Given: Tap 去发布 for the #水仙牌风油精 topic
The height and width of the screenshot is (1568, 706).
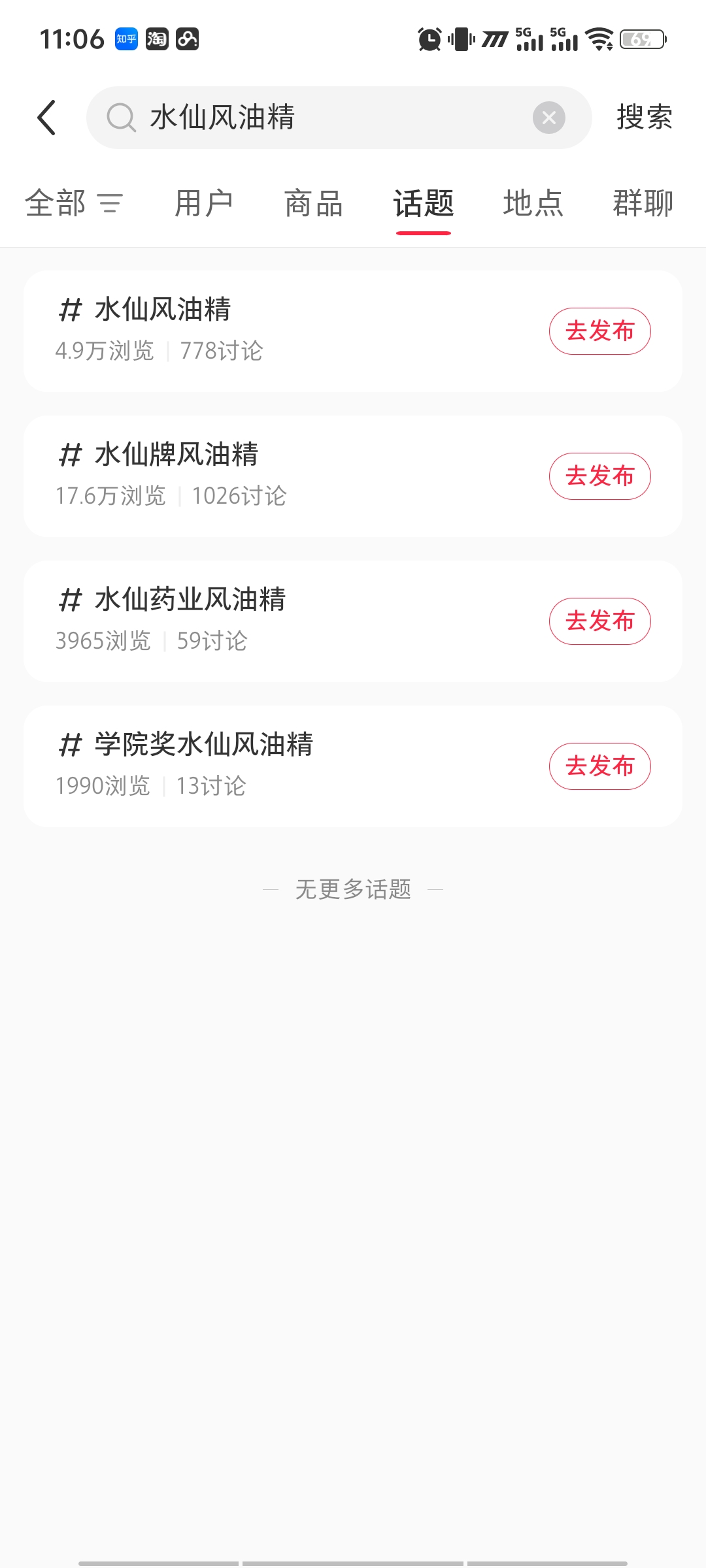Looking at the screenshot, I should 599,476.
